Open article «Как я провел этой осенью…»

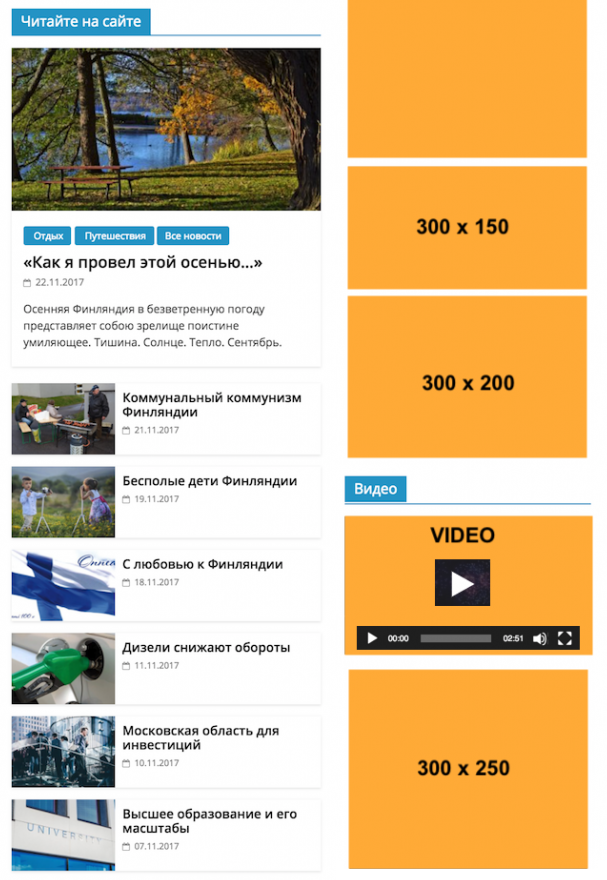(143, 262)
